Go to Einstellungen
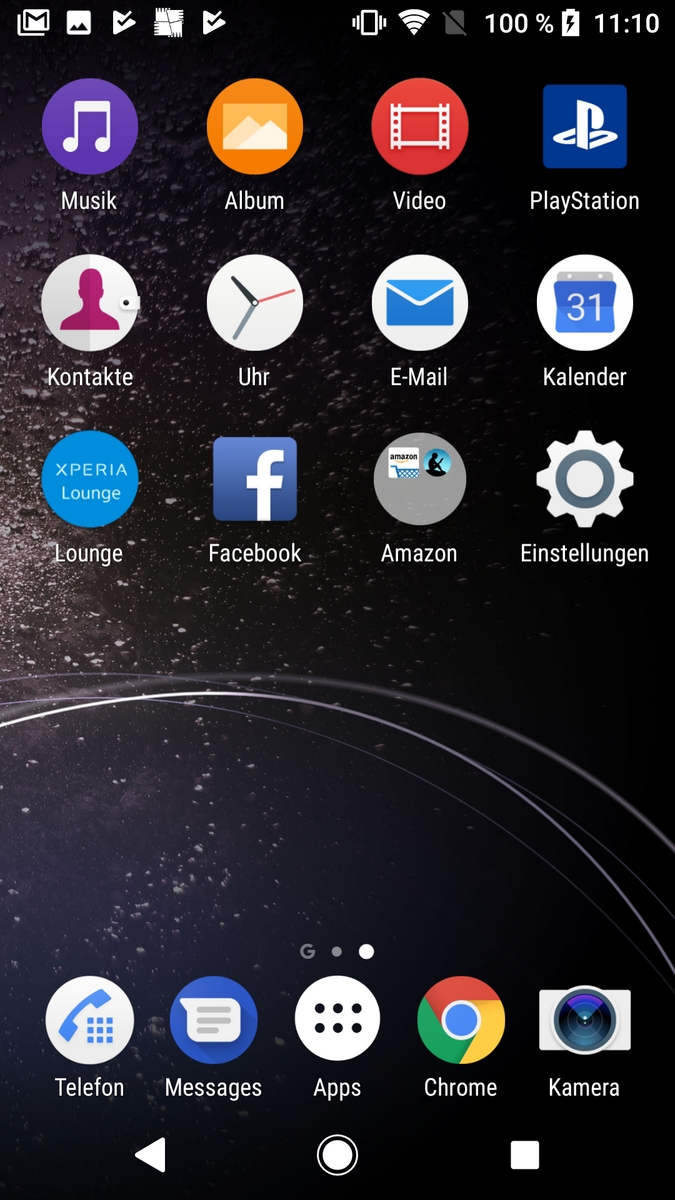 (584, 479)
